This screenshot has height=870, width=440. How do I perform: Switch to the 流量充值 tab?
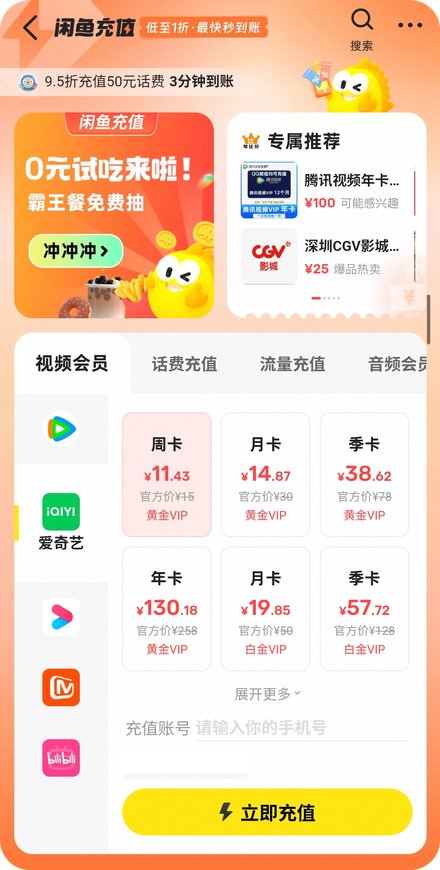(x=292, y=365)
